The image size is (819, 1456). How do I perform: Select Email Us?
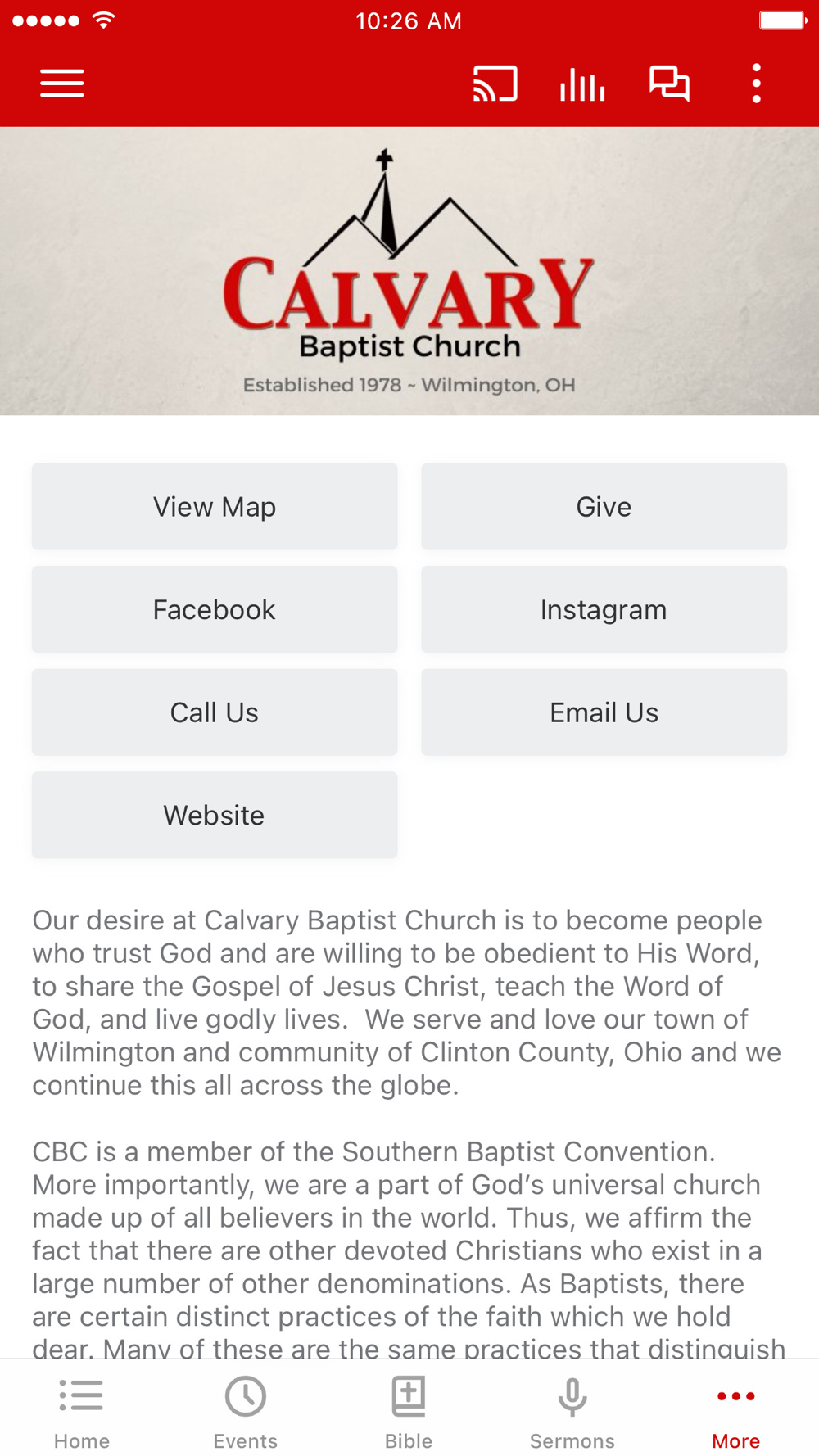point(604,712)
